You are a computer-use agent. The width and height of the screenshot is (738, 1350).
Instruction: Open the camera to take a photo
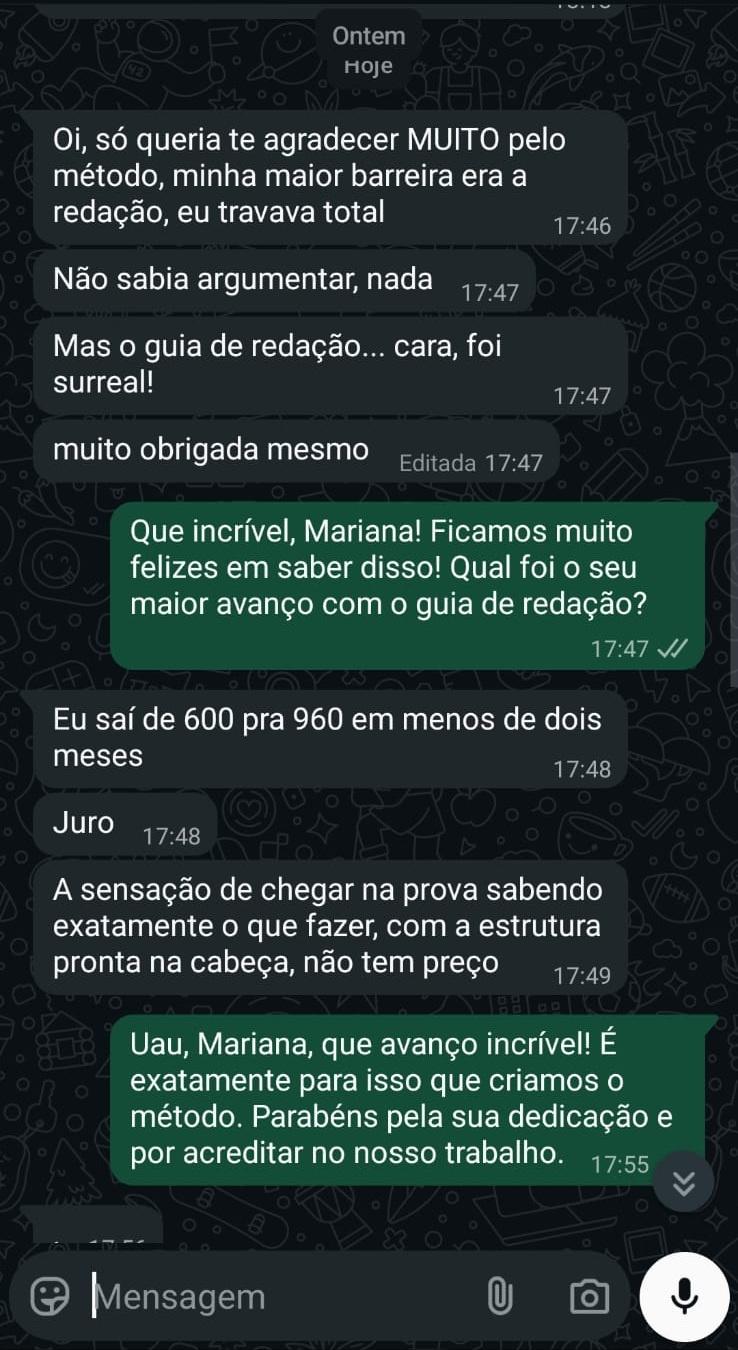coord(587,1294)
